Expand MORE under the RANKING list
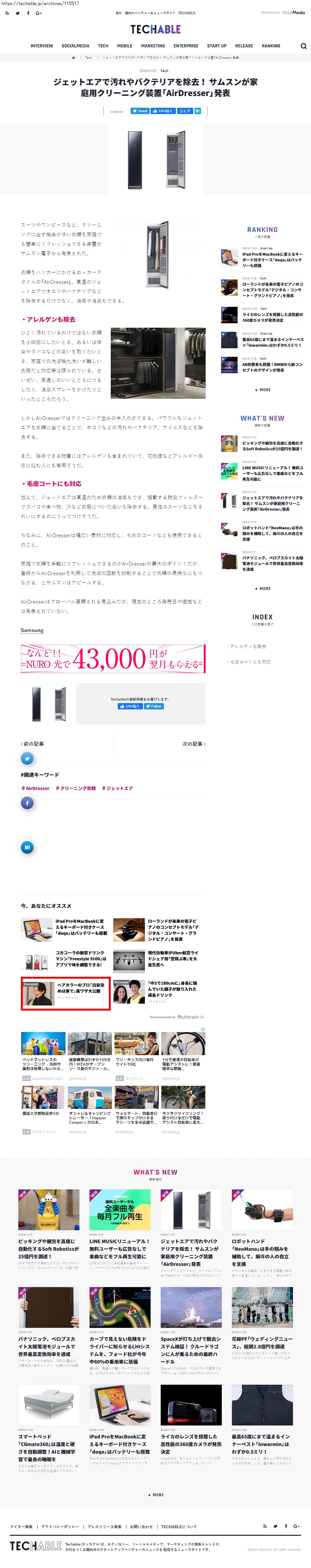This screenshot has width=311, height=1568. [262, 390]
